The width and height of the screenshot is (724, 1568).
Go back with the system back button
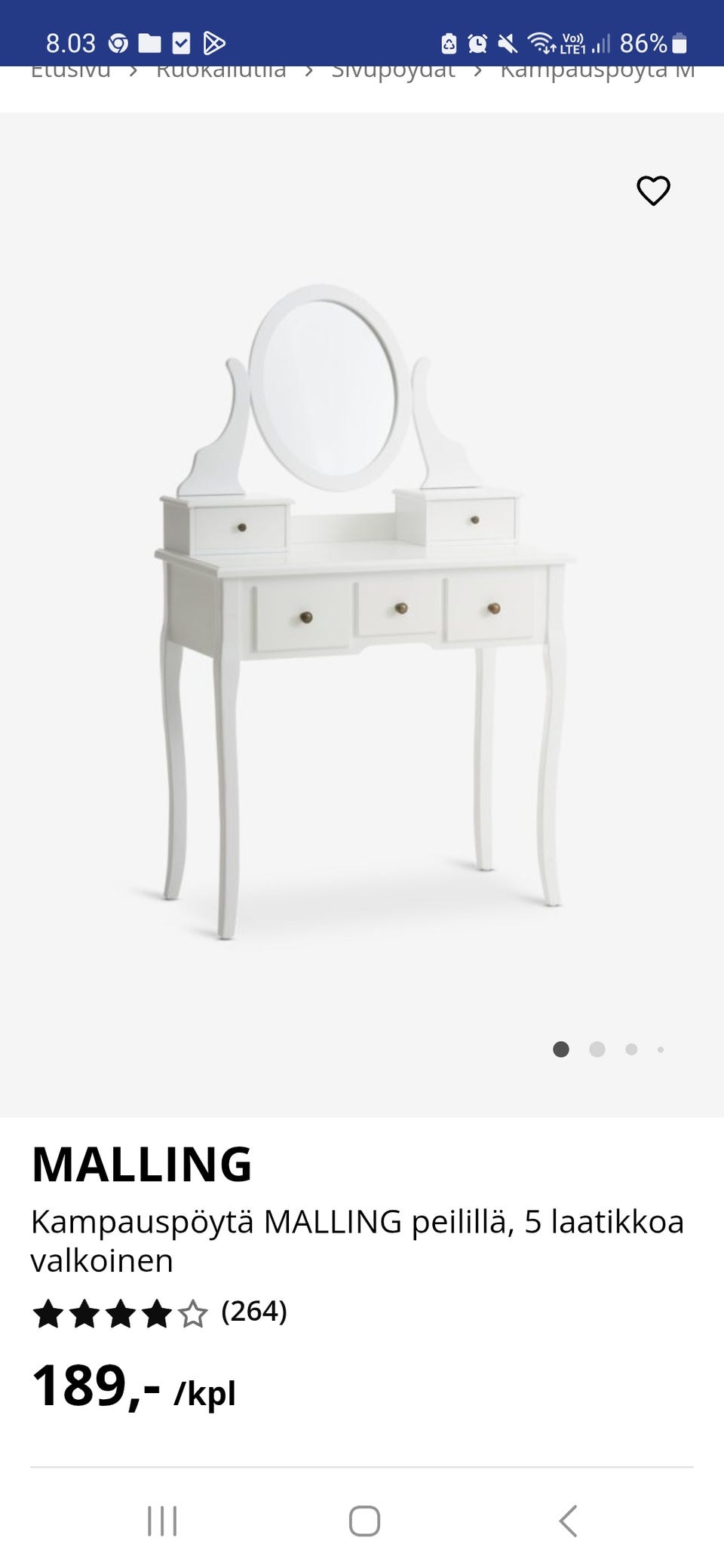[x=568, y=1521]
